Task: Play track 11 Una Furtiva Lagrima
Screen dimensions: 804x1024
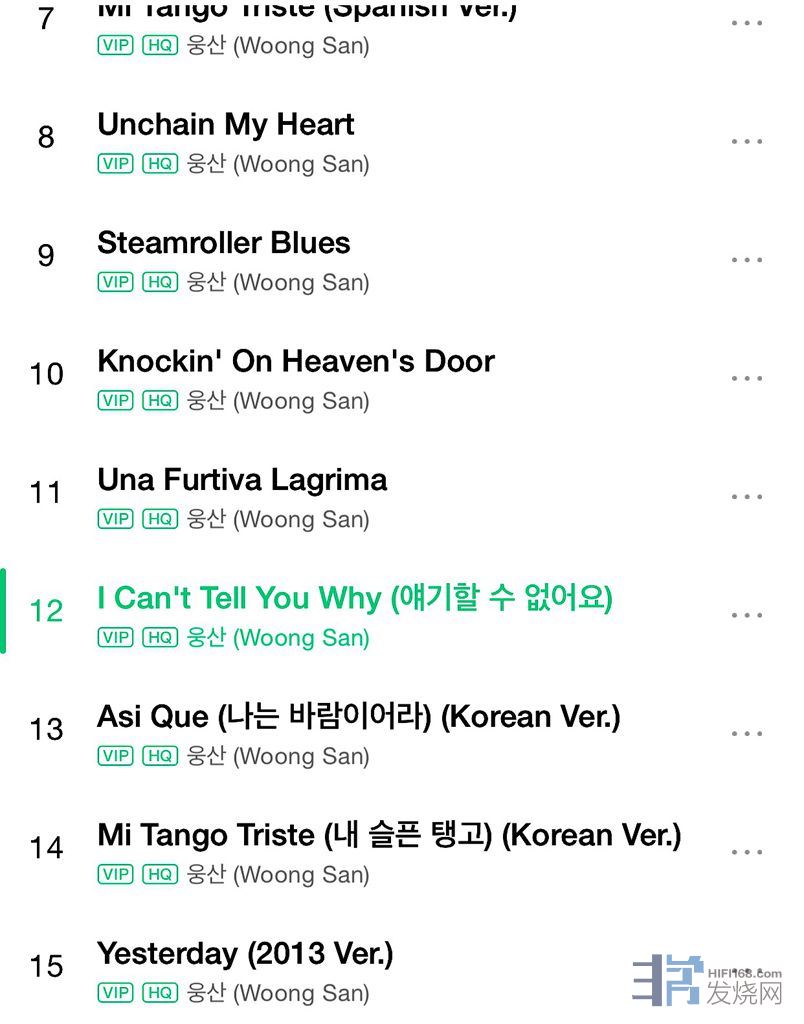Action: pos(242,480)
